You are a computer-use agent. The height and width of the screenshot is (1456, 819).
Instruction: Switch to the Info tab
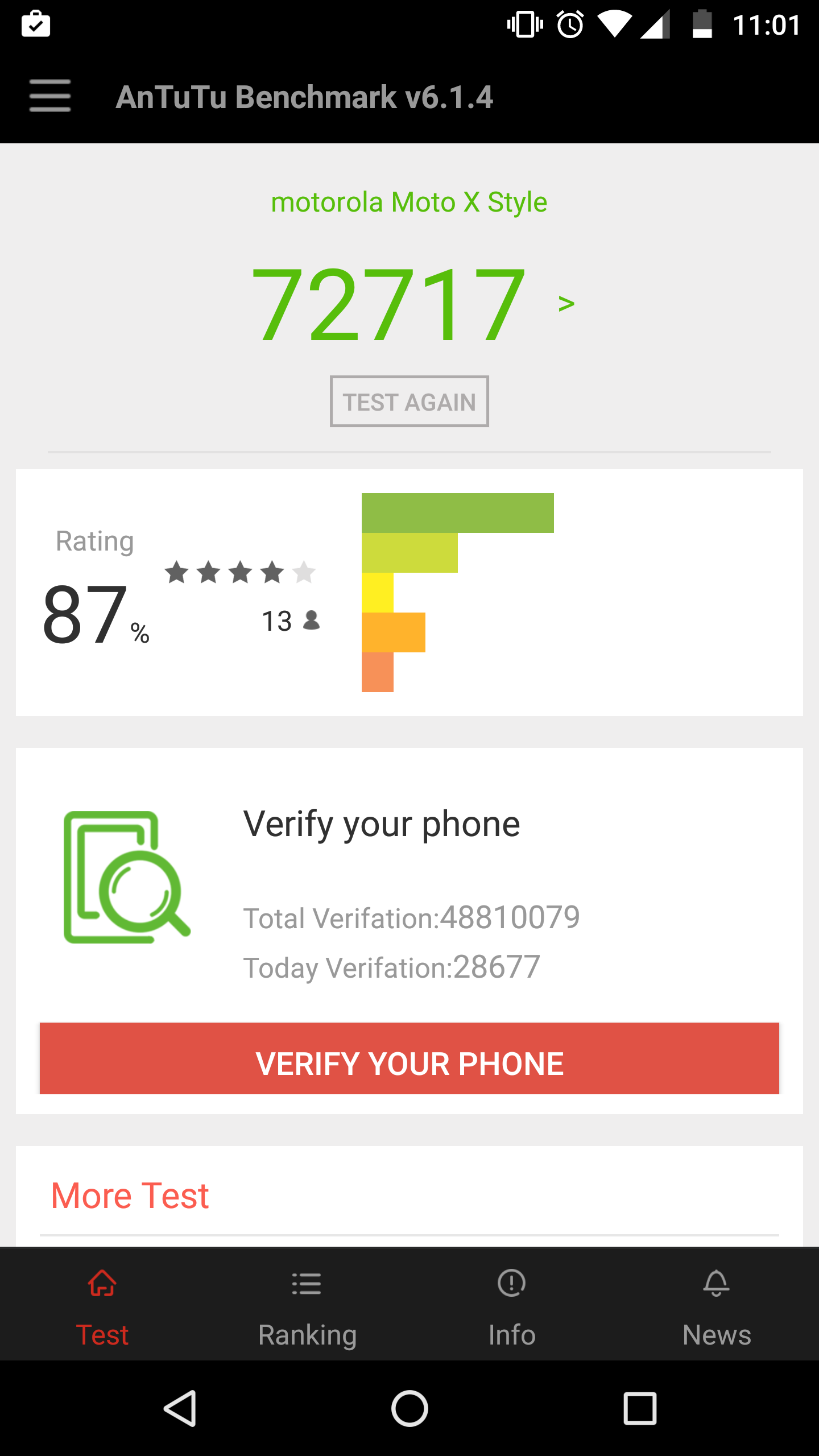512,1309
